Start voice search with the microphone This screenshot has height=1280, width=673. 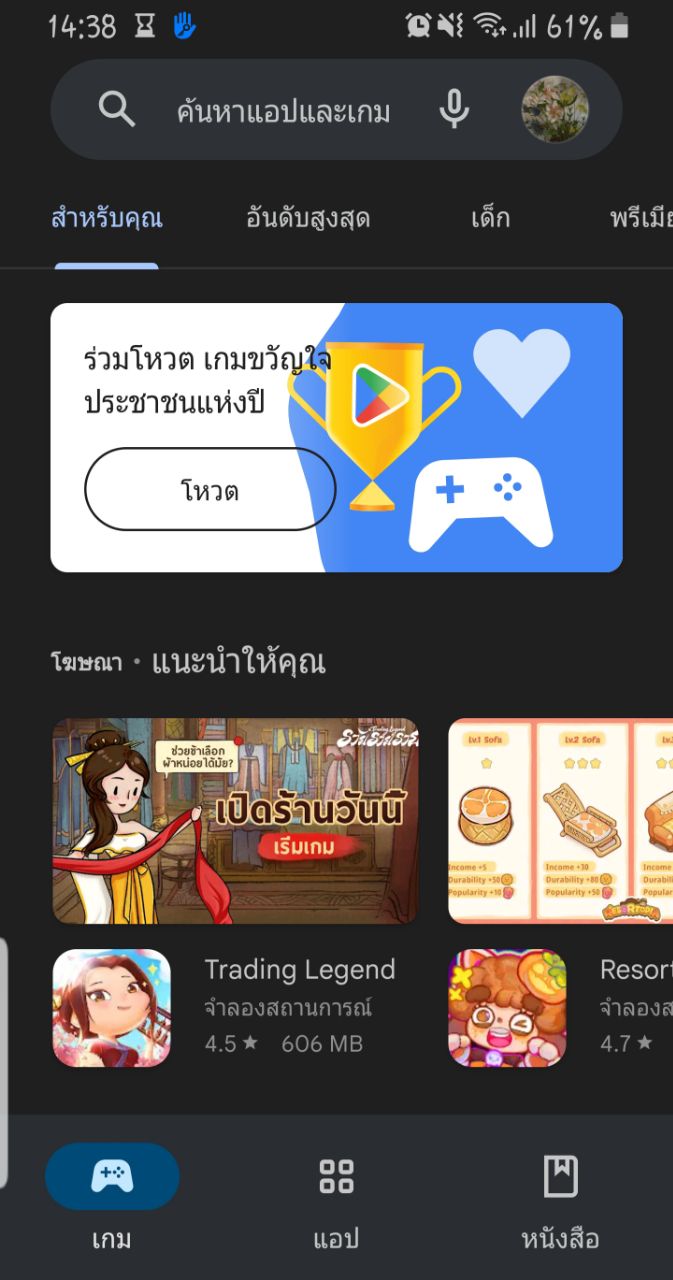[x=454, y=109]
